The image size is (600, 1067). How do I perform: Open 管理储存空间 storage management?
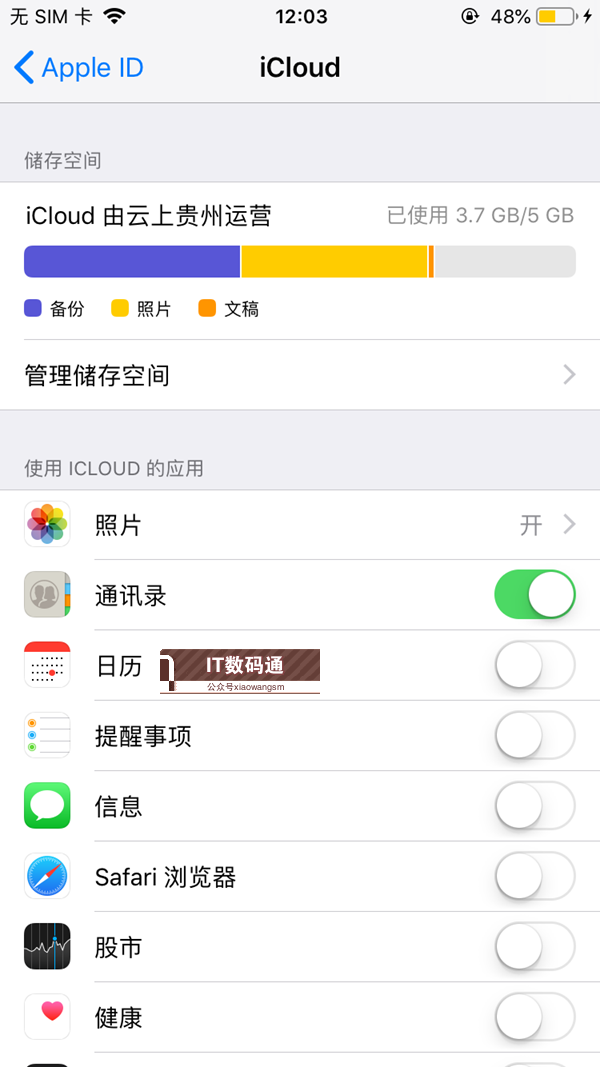[300, 375]
